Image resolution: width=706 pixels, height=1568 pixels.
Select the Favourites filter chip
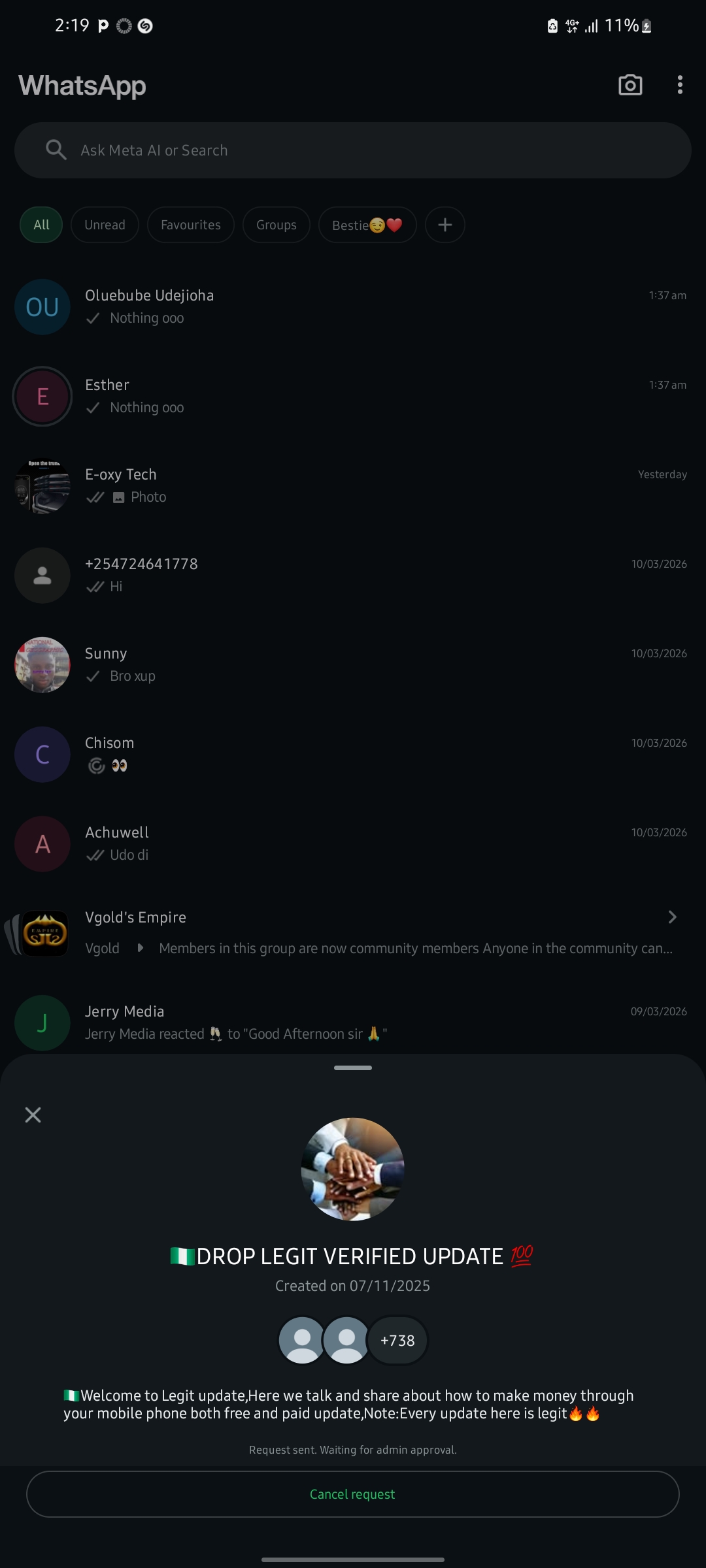pos(191,225)
